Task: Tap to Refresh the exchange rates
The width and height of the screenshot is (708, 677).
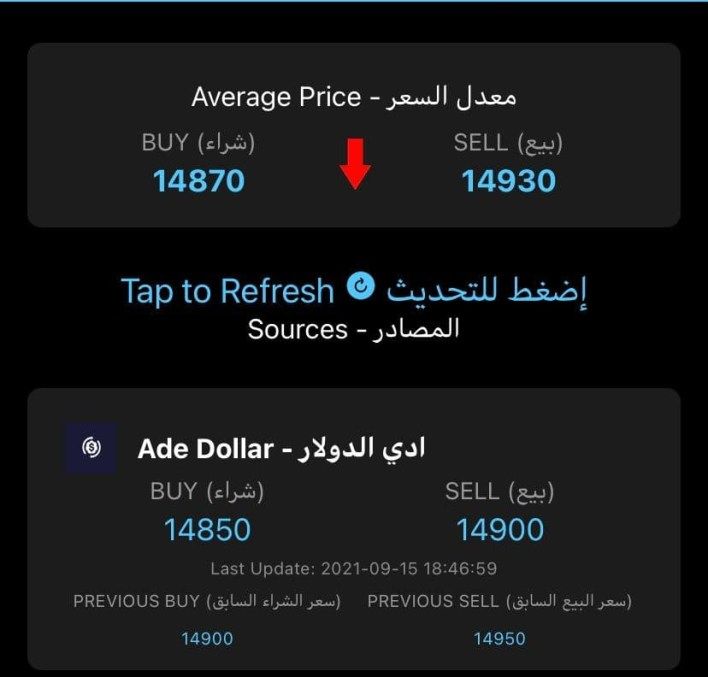Action: point(353,290)
